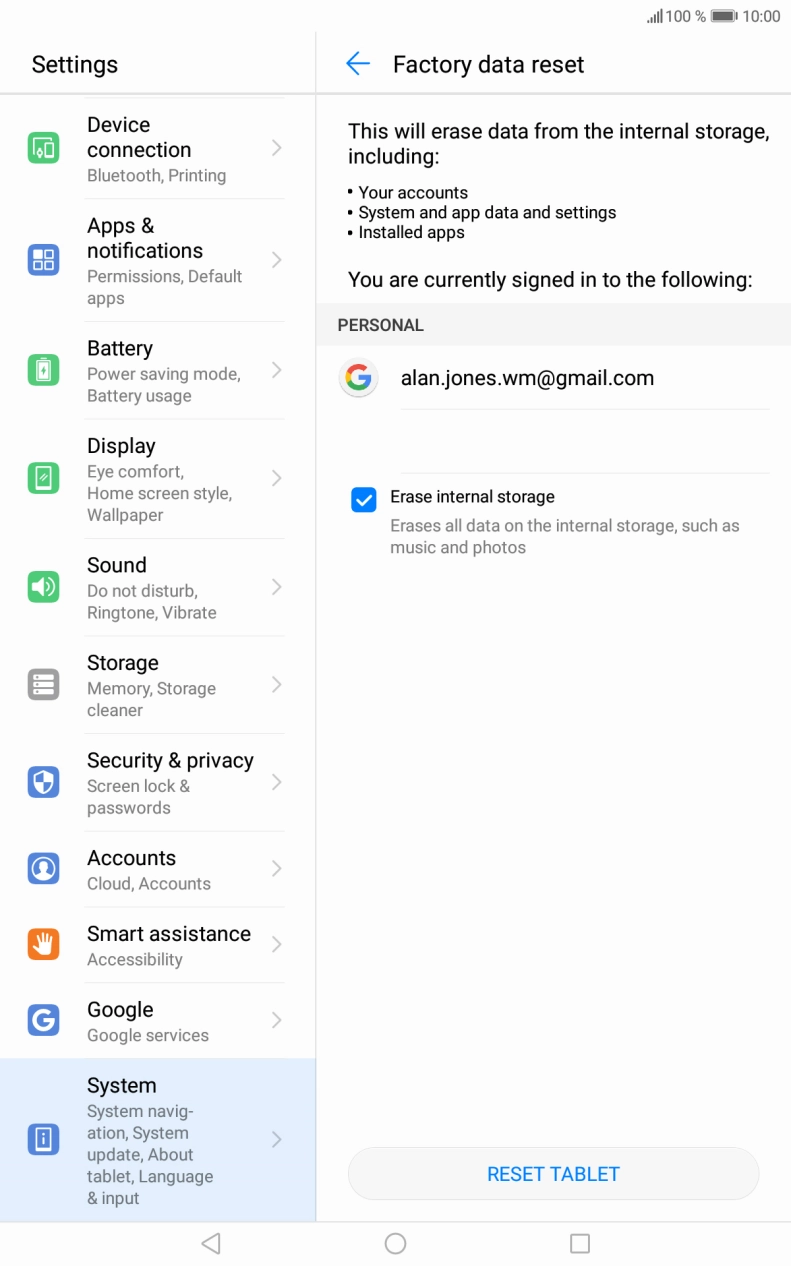Viewport: 791px width, 1266px height.
Task: Open Smart assistance
Action: pos(158,945)
